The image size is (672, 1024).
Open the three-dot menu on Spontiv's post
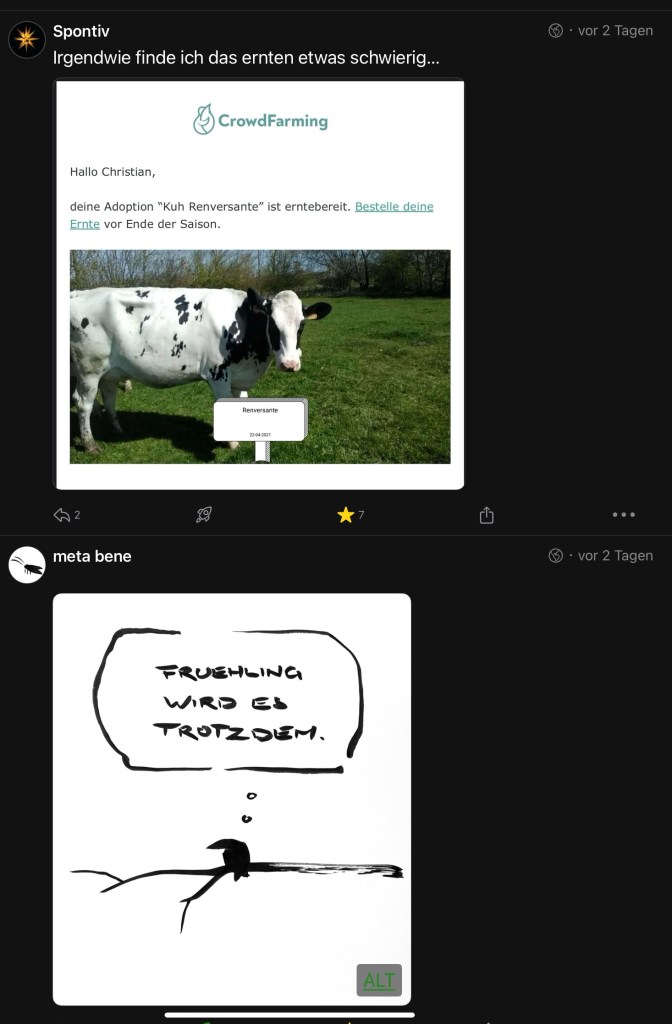pyautogui.click(x=623, y=515)
